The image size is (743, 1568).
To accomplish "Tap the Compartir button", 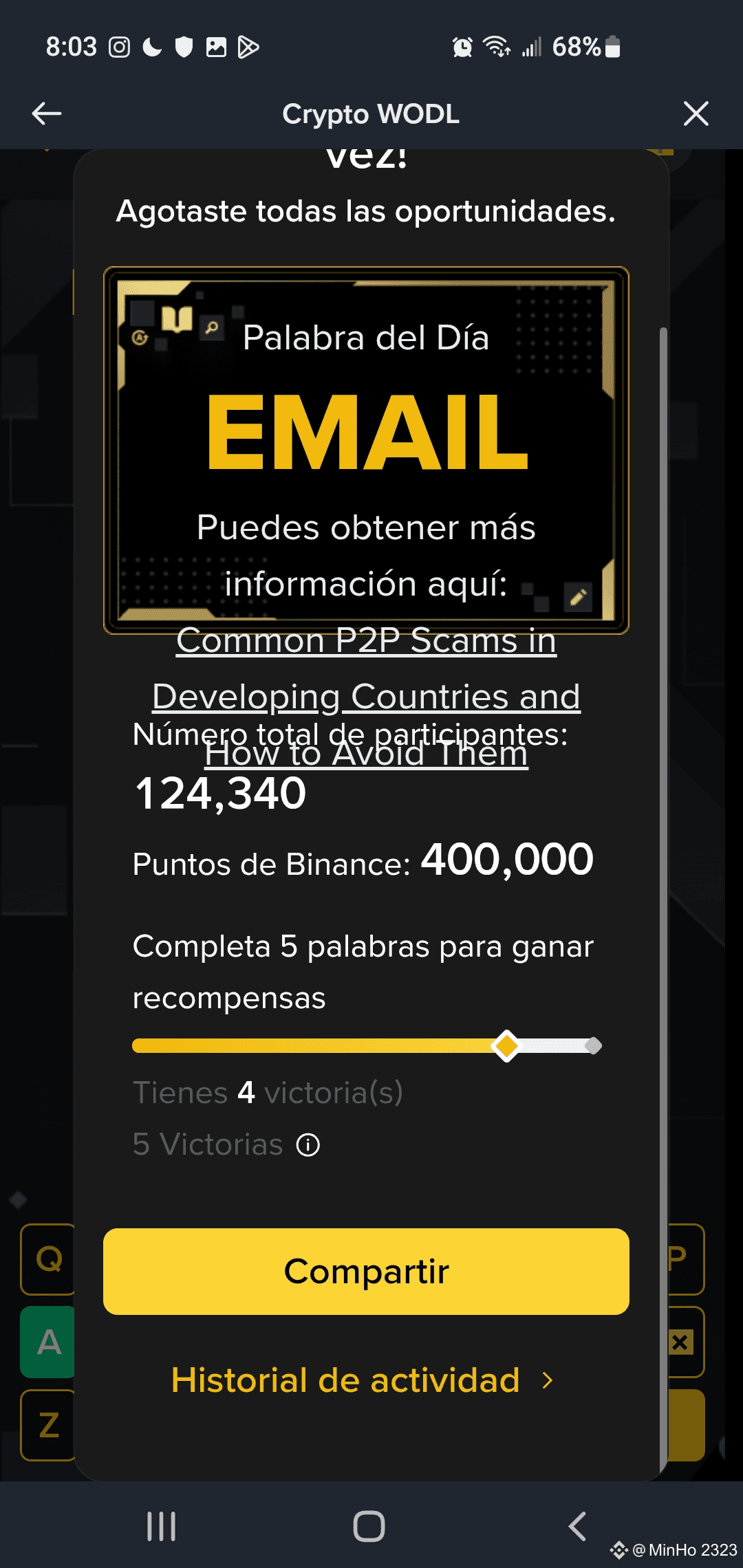I will (x=366, y=1271).
